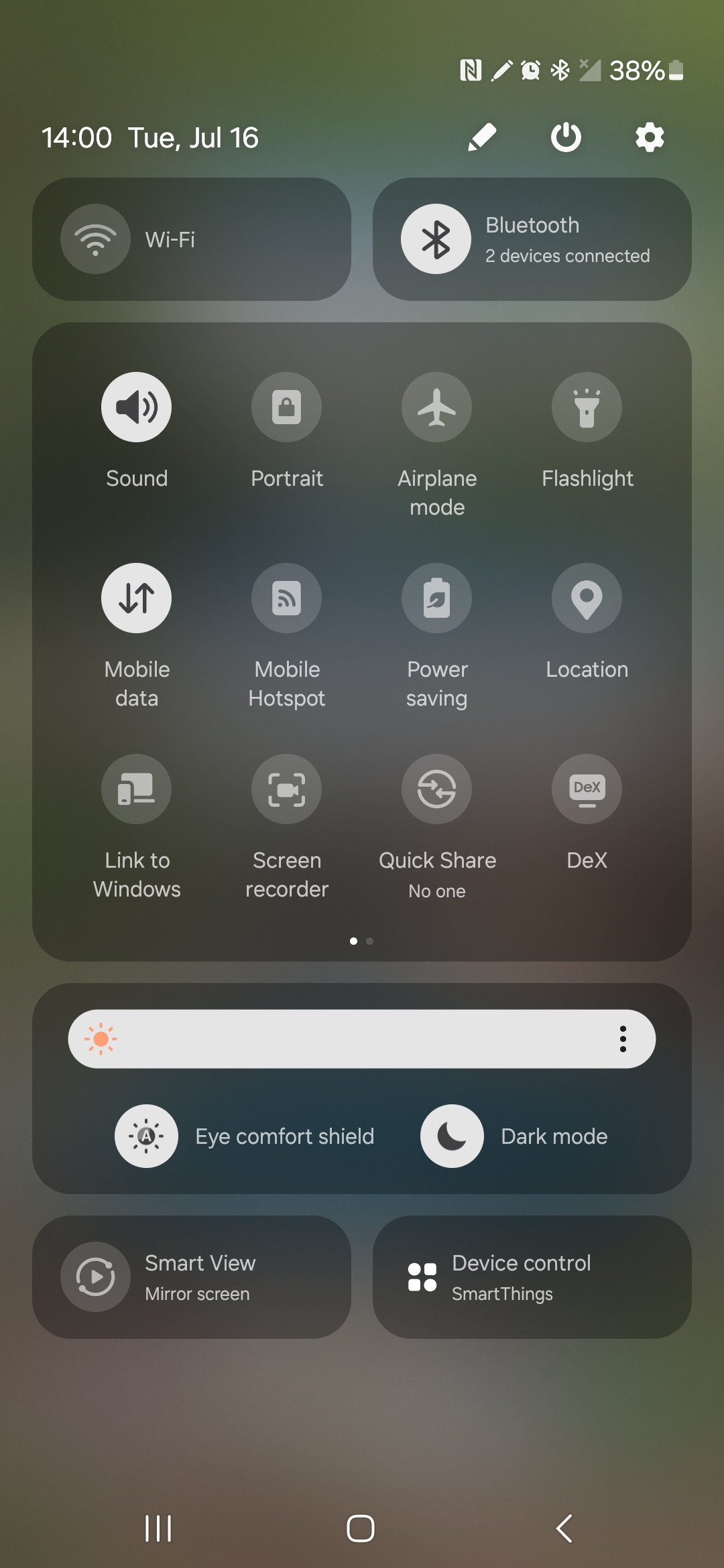The image size is (724, 1568).
Task: Turn on Wi-Fi
Action: pos(96,239)
